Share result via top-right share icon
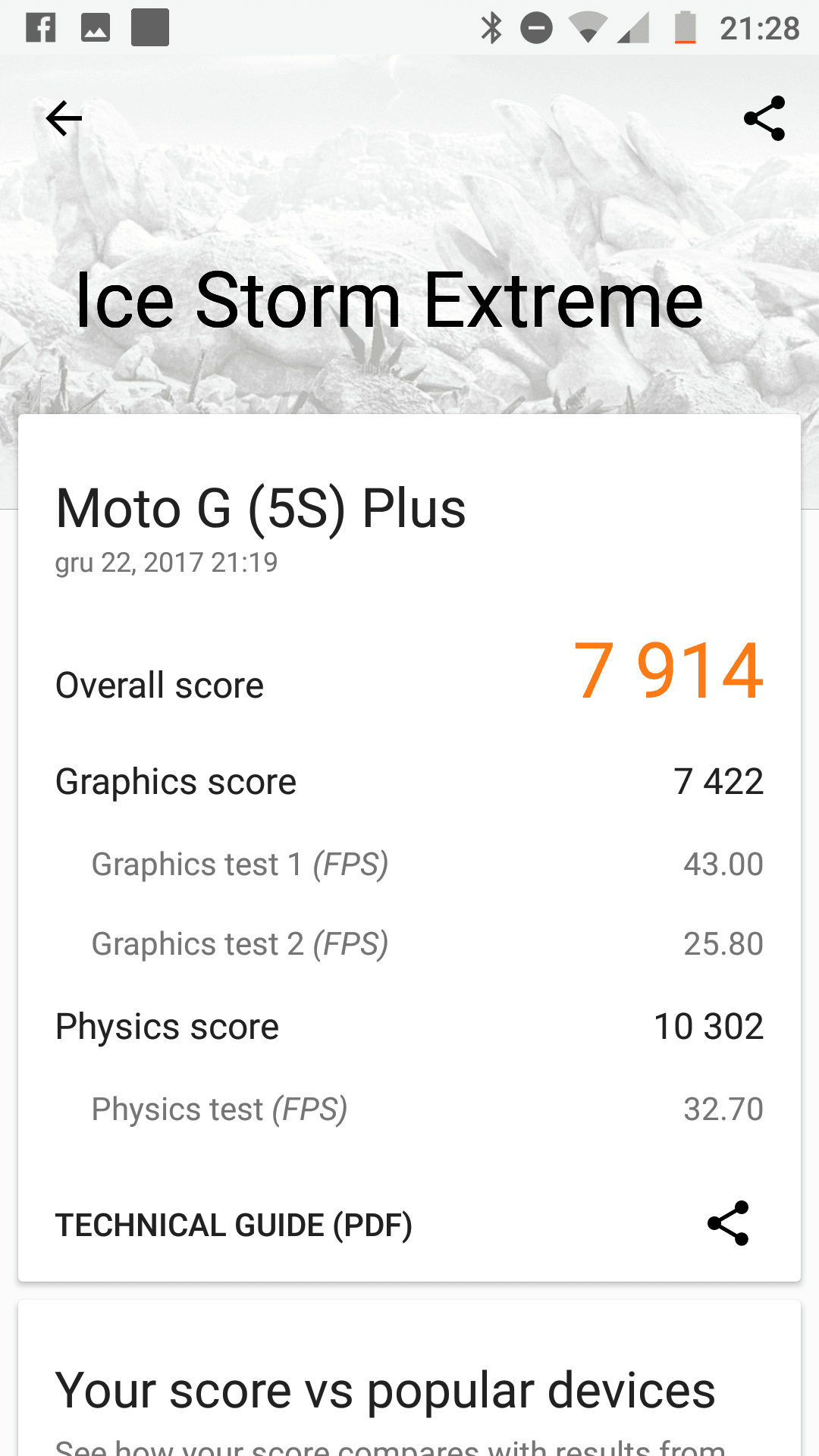This screenshot has width=819, height=1456. point(764,118)
